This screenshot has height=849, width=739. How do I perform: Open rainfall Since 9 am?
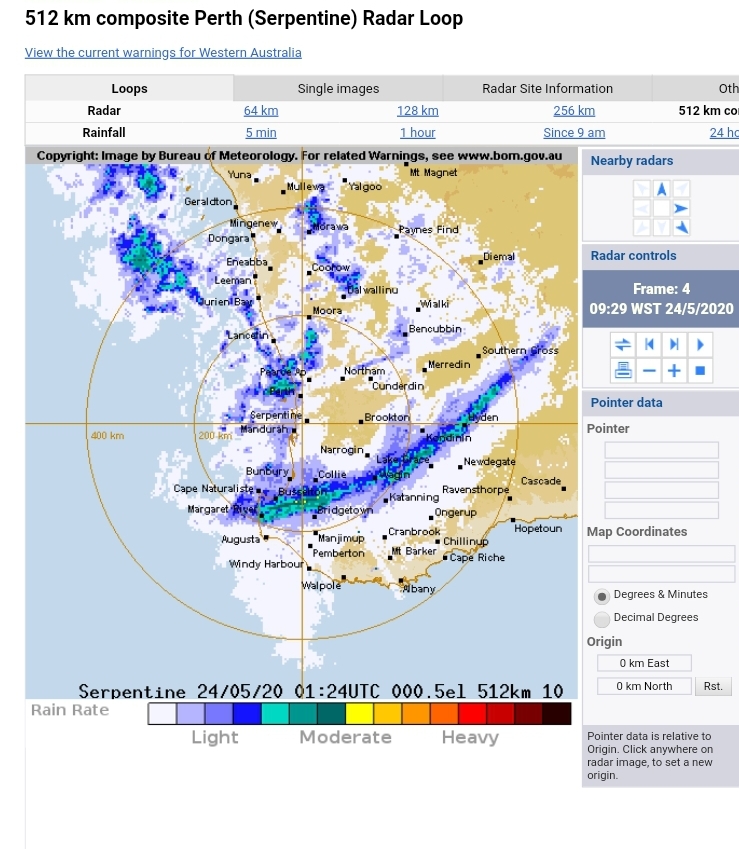pyautogui.click(x=574, y=133)
